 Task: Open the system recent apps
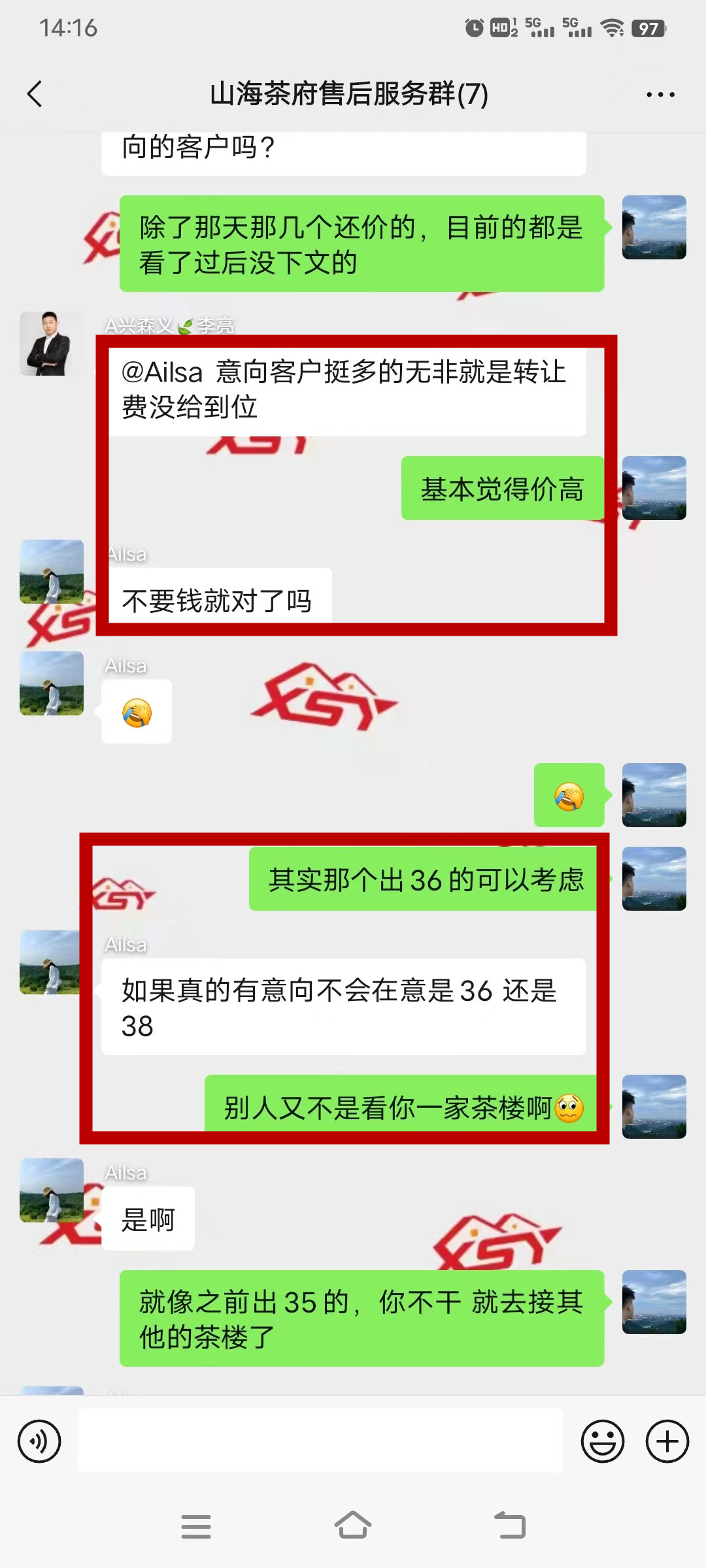coord(196,1526)
